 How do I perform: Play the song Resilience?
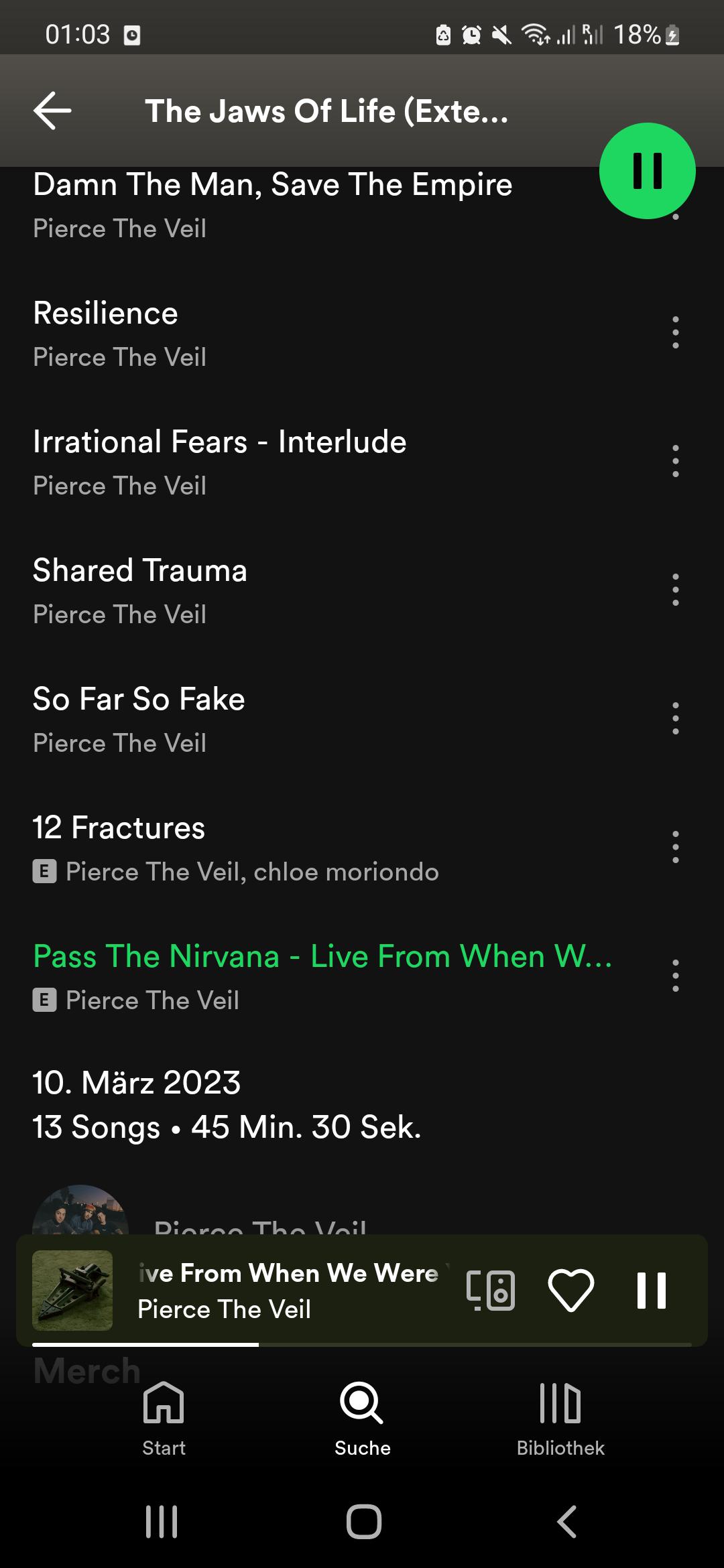(x=268, y=334)
